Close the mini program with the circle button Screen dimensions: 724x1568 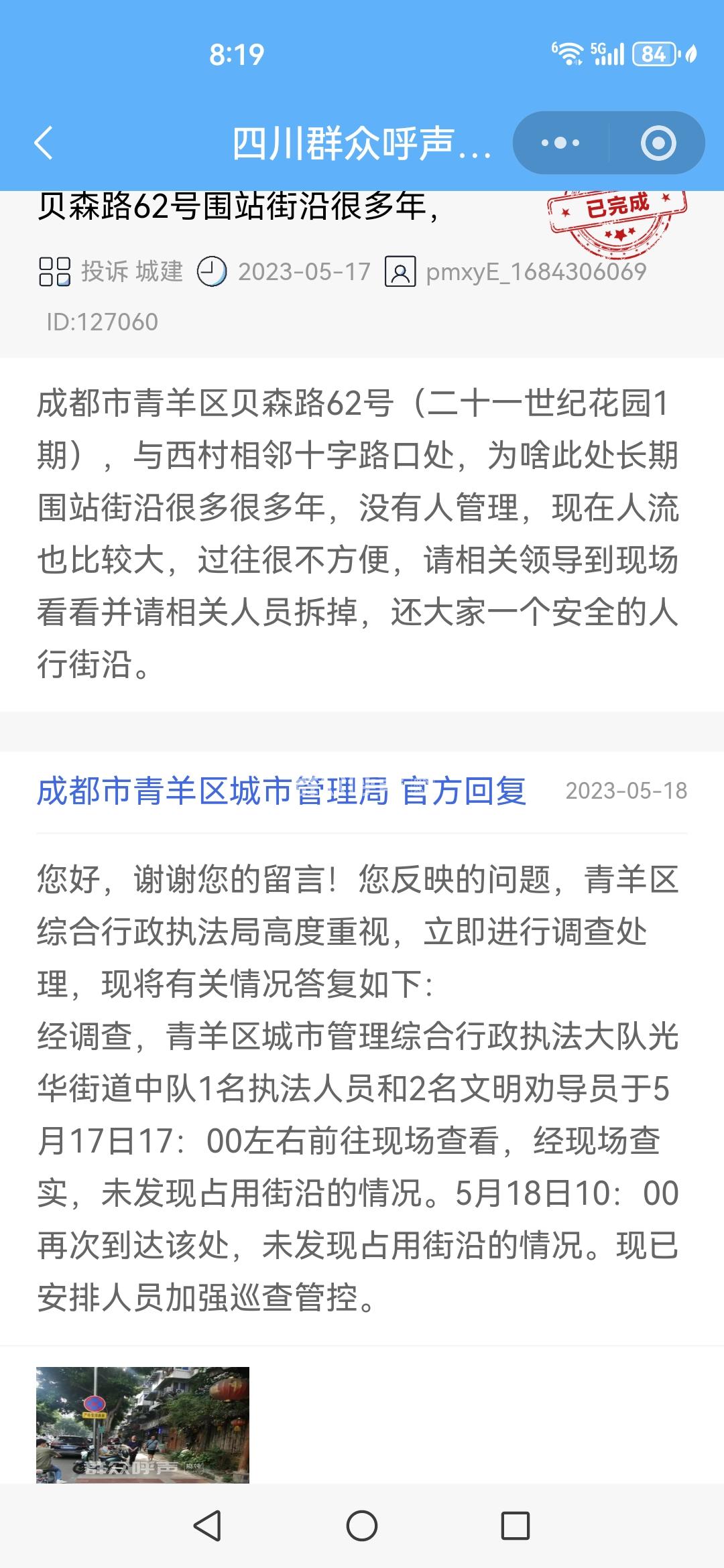658,143
